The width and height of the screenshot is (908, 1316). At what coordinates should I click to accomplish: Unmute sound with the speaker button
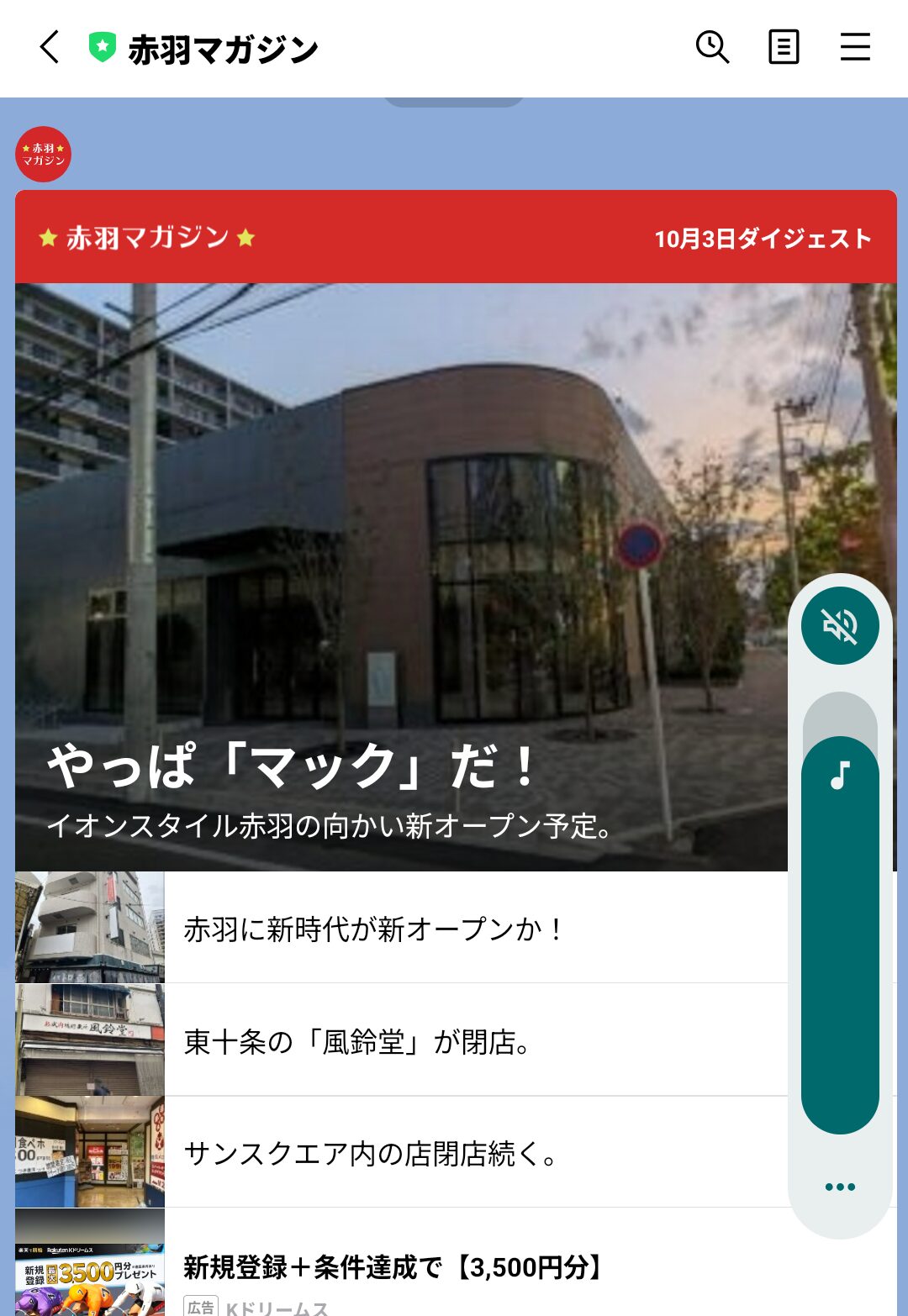click(840, 626)
